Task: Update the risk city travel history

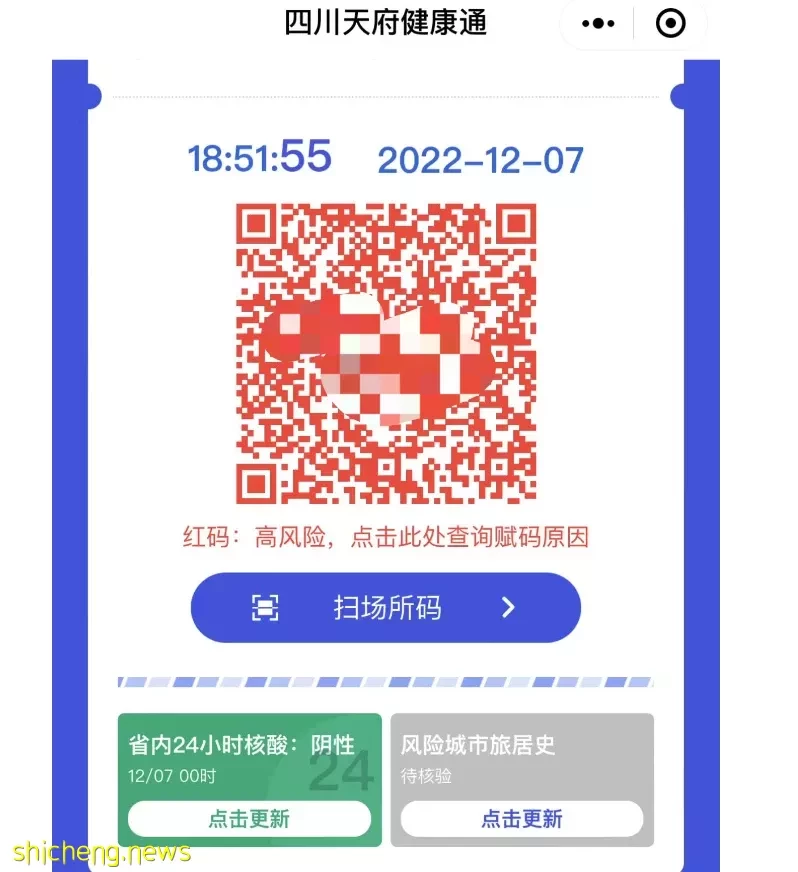Action: coord(521,818)
